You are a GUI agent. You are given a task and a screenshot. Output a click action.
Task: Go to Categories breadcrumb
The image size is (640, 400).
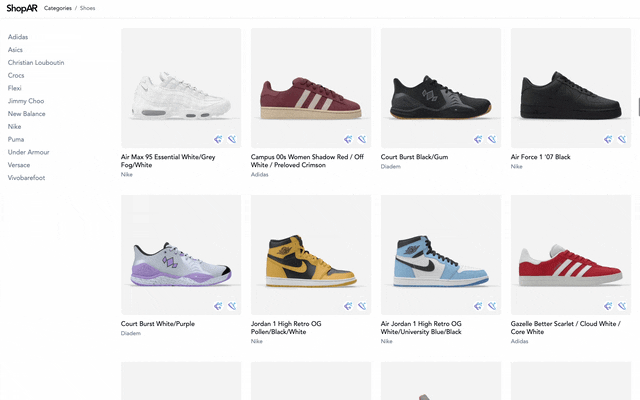[58, 8]
